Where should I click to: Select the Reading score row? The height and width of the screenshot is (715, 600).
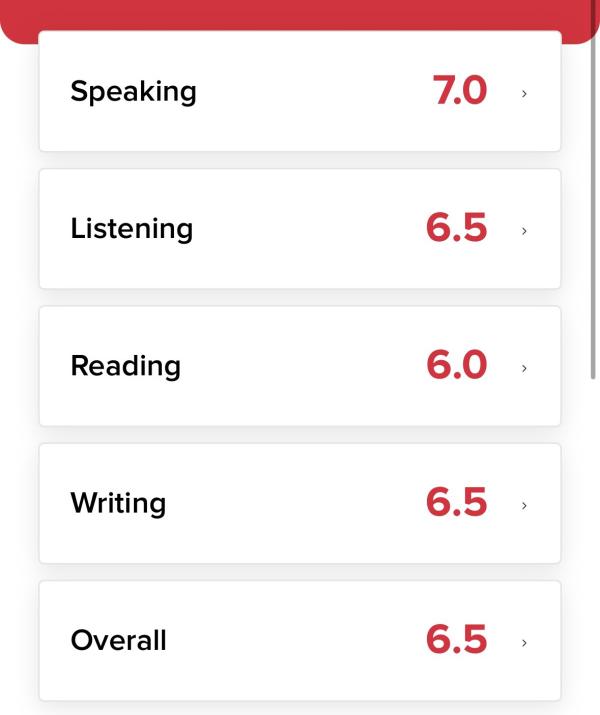[299, 366]
